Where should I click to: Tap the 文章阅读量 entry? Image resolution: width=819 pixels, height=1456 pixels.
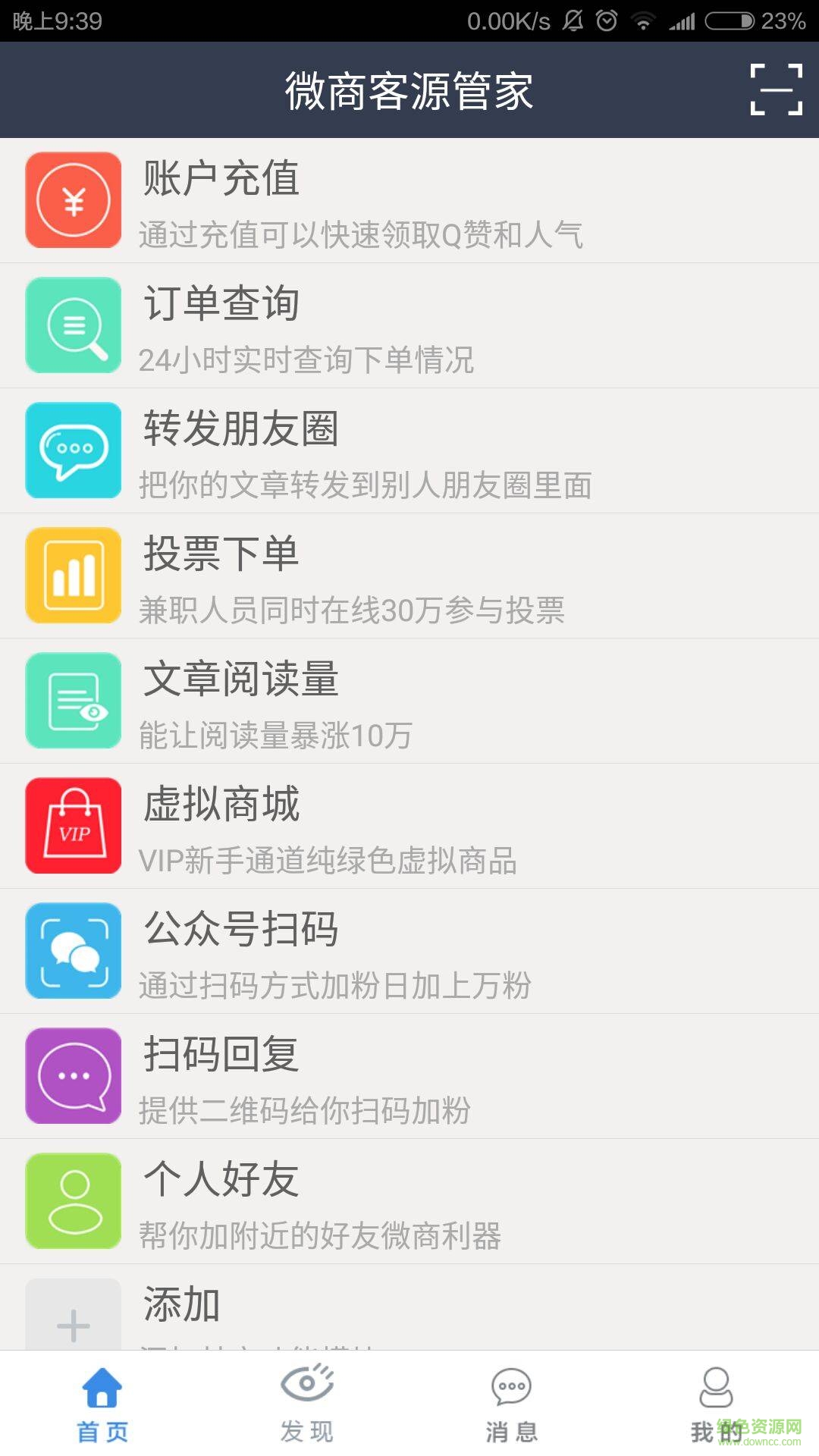(409, 701)
